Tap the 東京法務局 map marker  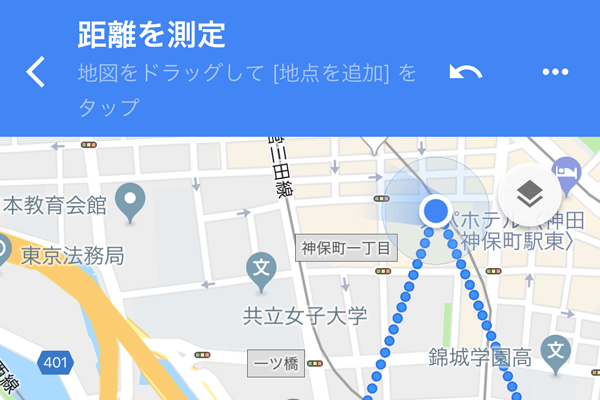pyautogui.click(x=4, y=250)
